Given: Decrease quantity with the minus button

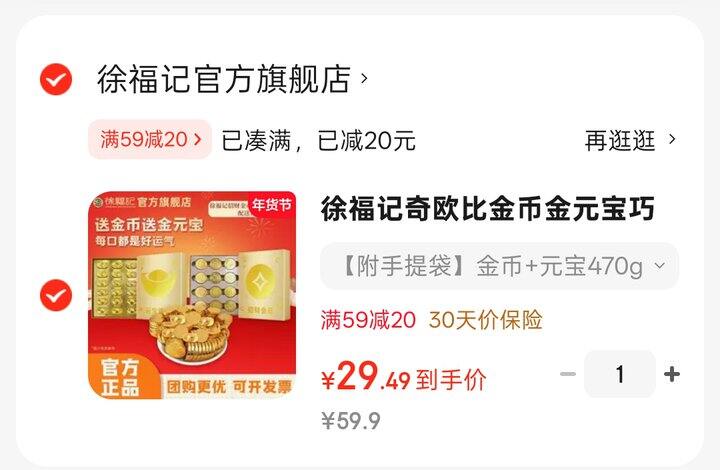Looking at the screenshot, I should 568,375.
